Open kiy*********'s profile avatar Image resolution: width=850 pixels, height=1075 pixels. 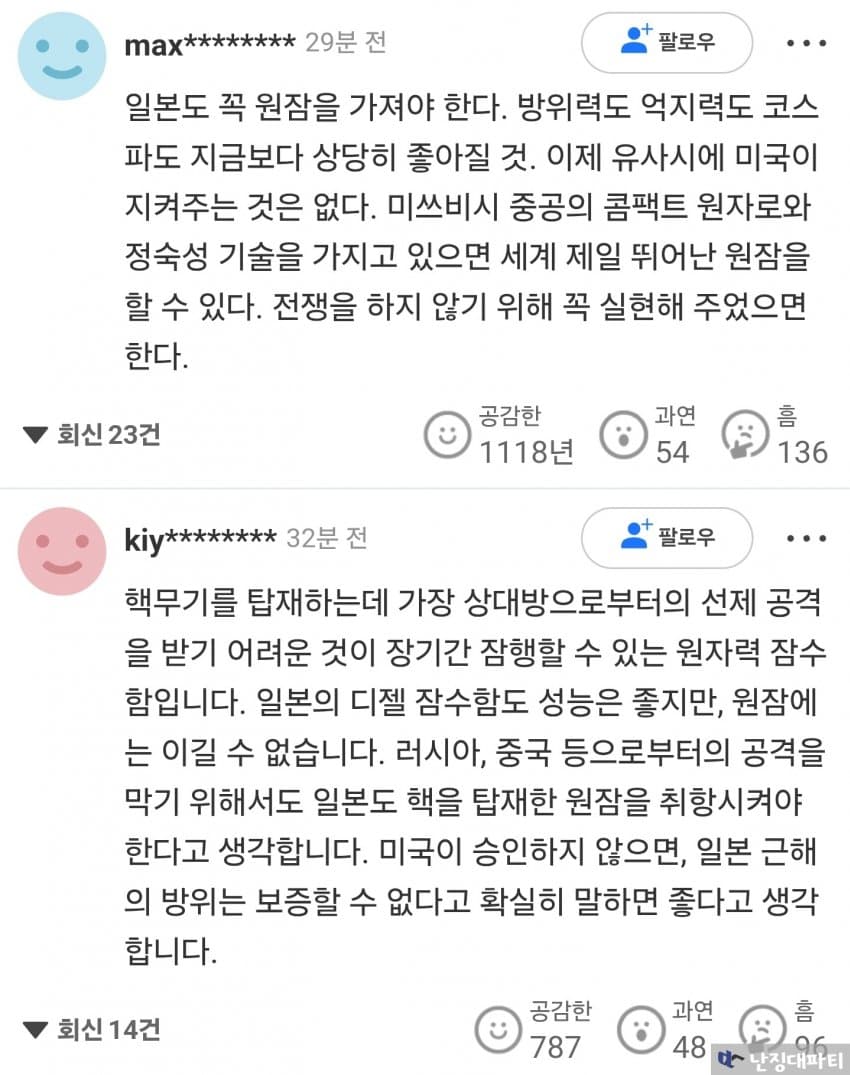click(x=62, y=551)
